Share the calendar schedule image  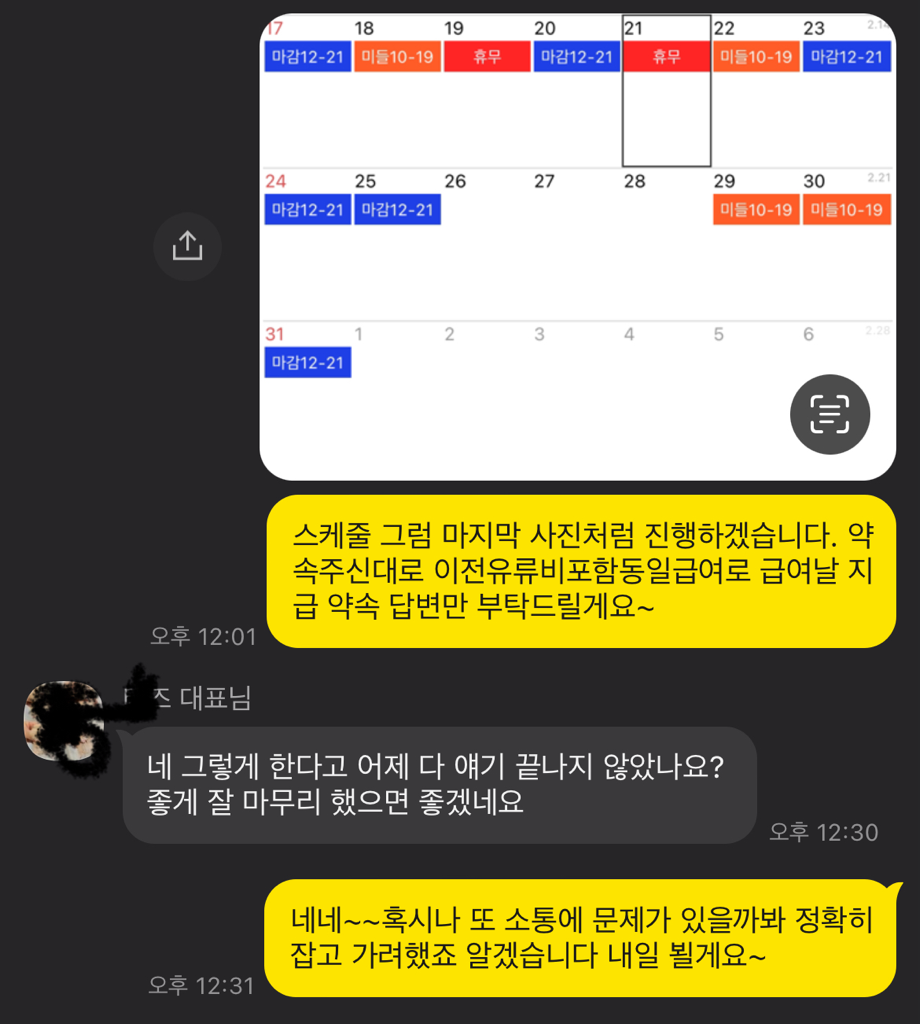click(x=187, y=246)
